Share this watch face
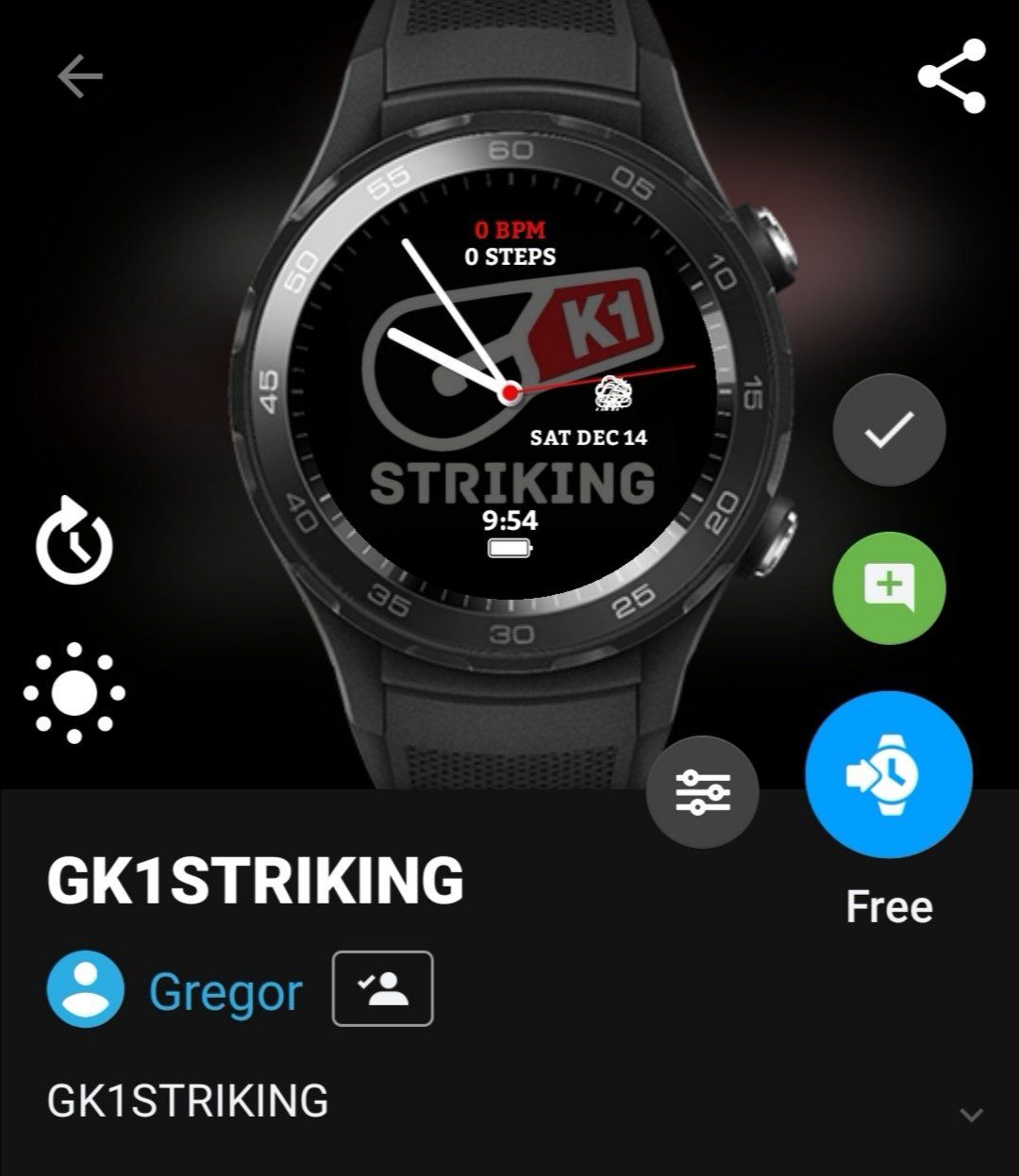Screen dimensions: 1019x1176 951,76
